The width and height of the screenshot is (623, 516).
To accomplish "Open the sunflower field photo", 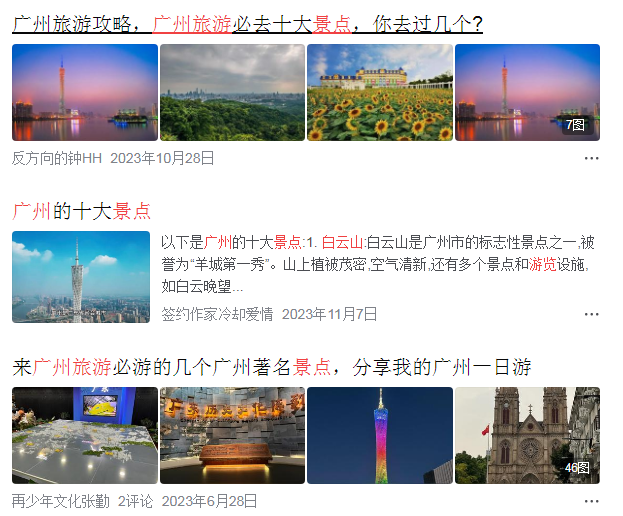I will point(380,92).
